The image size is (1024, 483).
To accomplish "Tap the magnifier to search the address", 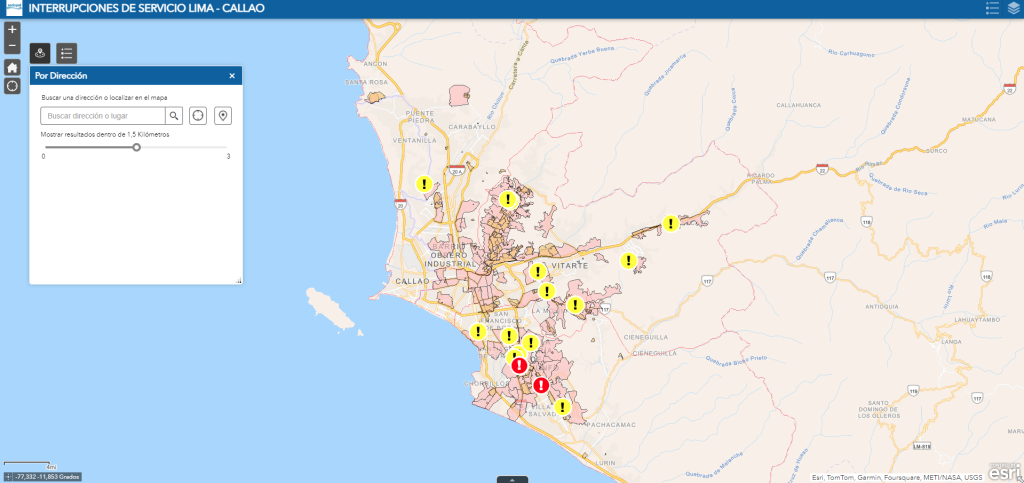I will [173, 116].
